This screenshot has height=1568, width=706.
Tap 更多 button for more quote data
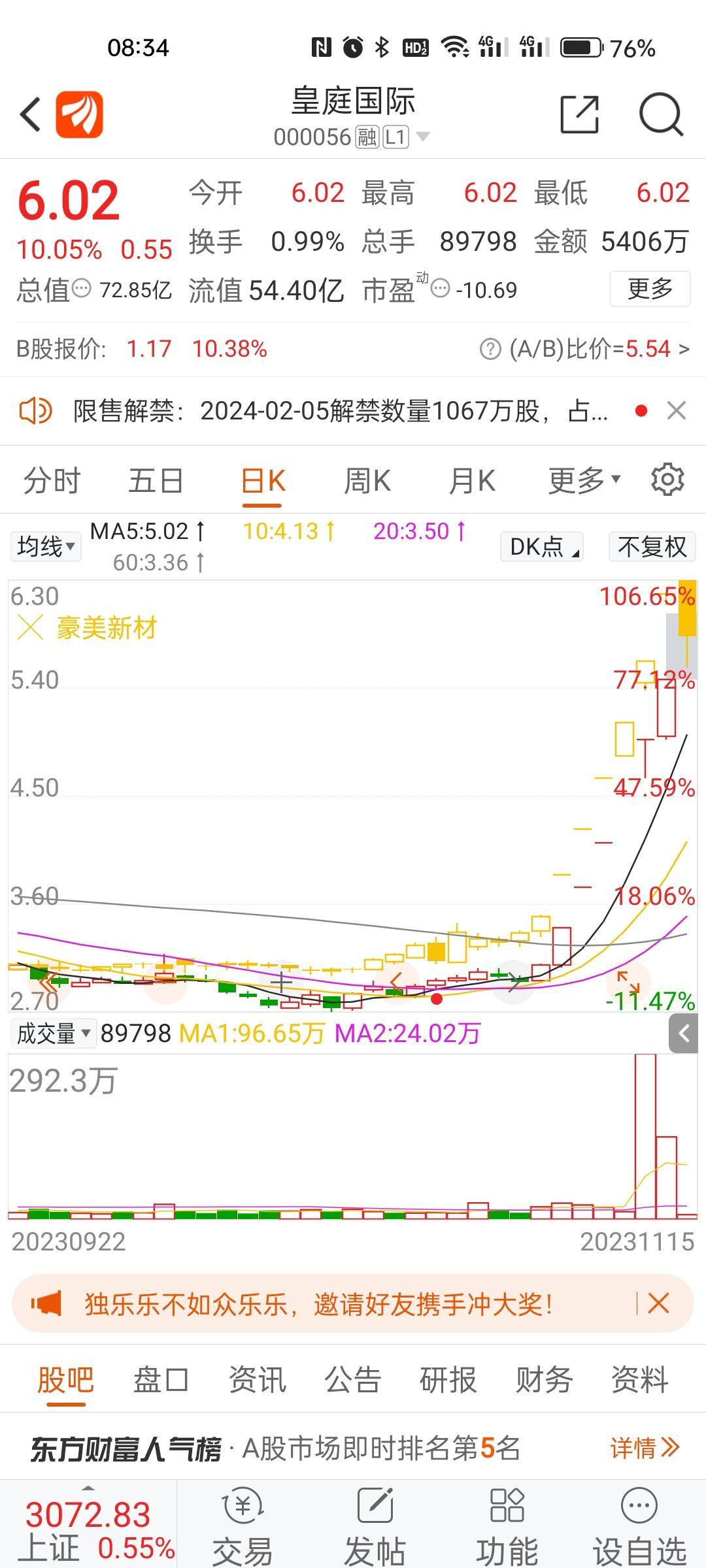point(650,289)
